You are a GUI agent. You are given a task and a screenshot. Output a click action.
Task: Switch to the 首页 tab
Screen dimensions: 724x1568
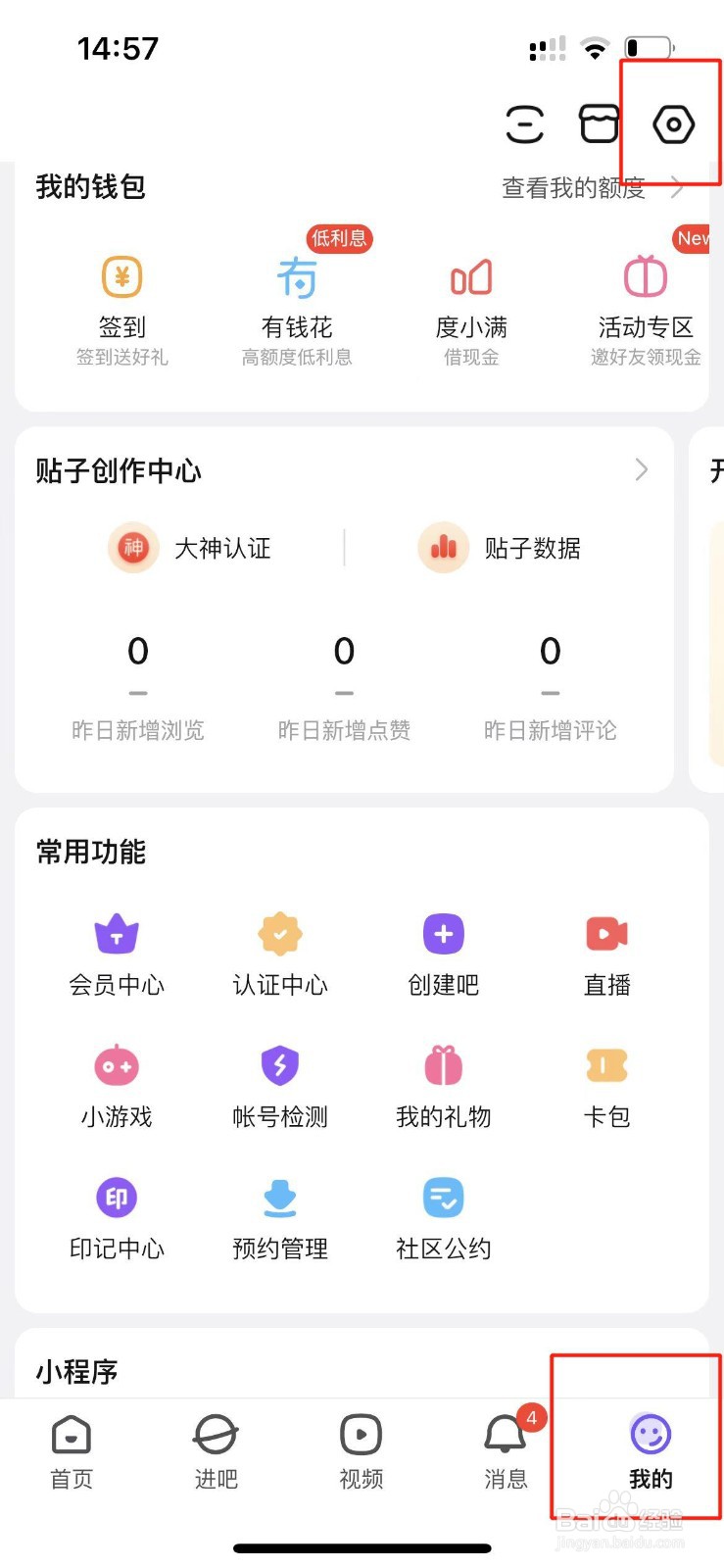coord(72,1452)
